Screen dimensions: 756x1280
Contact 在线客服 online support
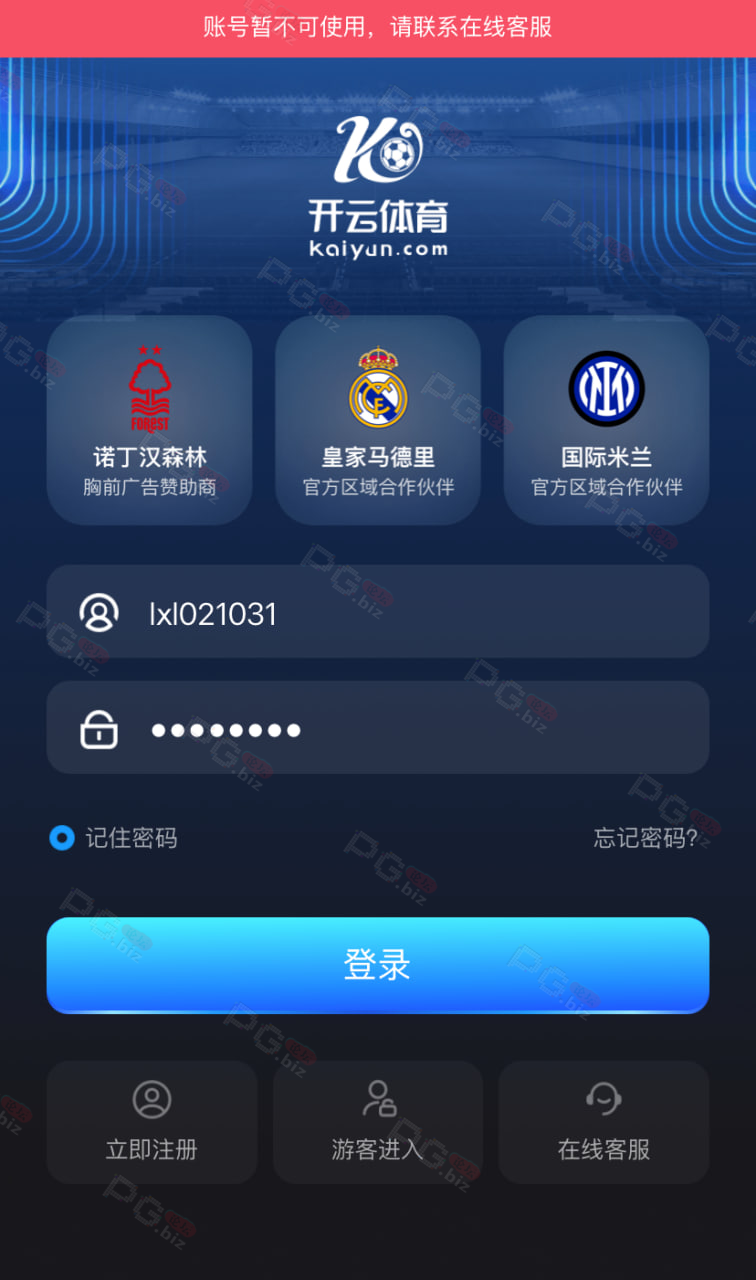point(604,1122)
